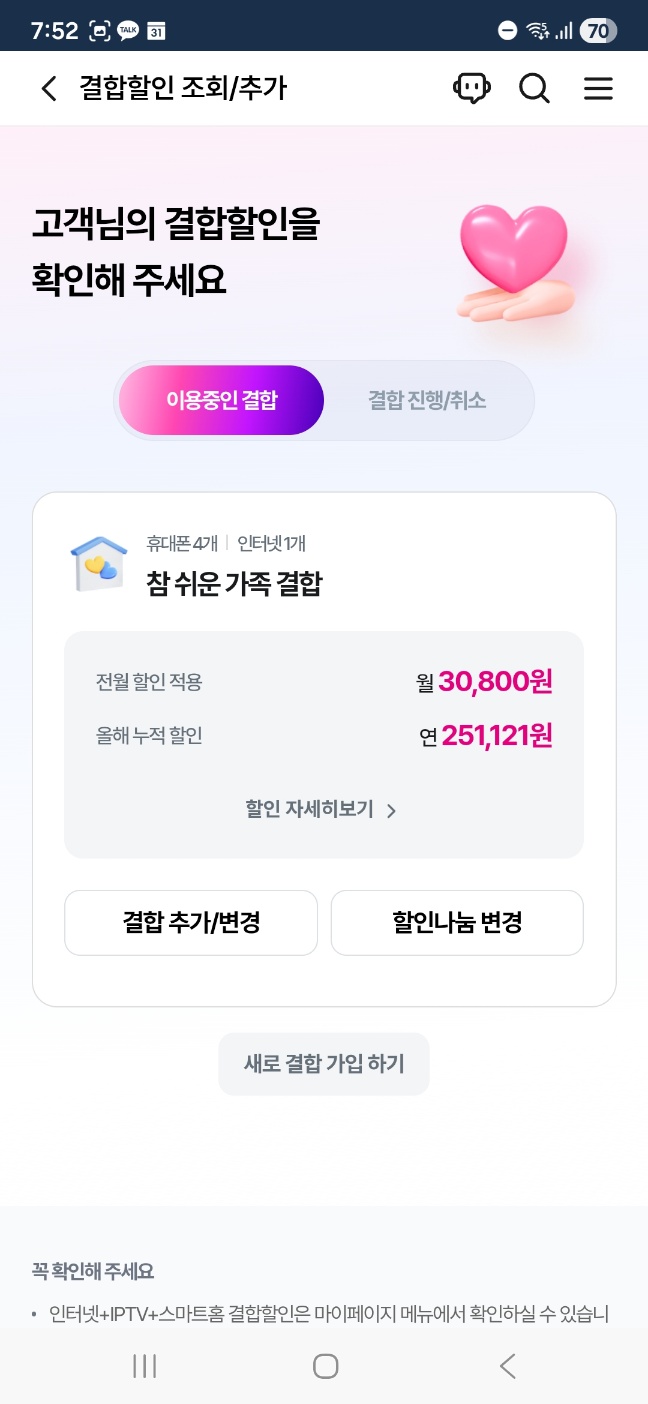Tap the 할인나눔 변경 button

tap(457, 922)
